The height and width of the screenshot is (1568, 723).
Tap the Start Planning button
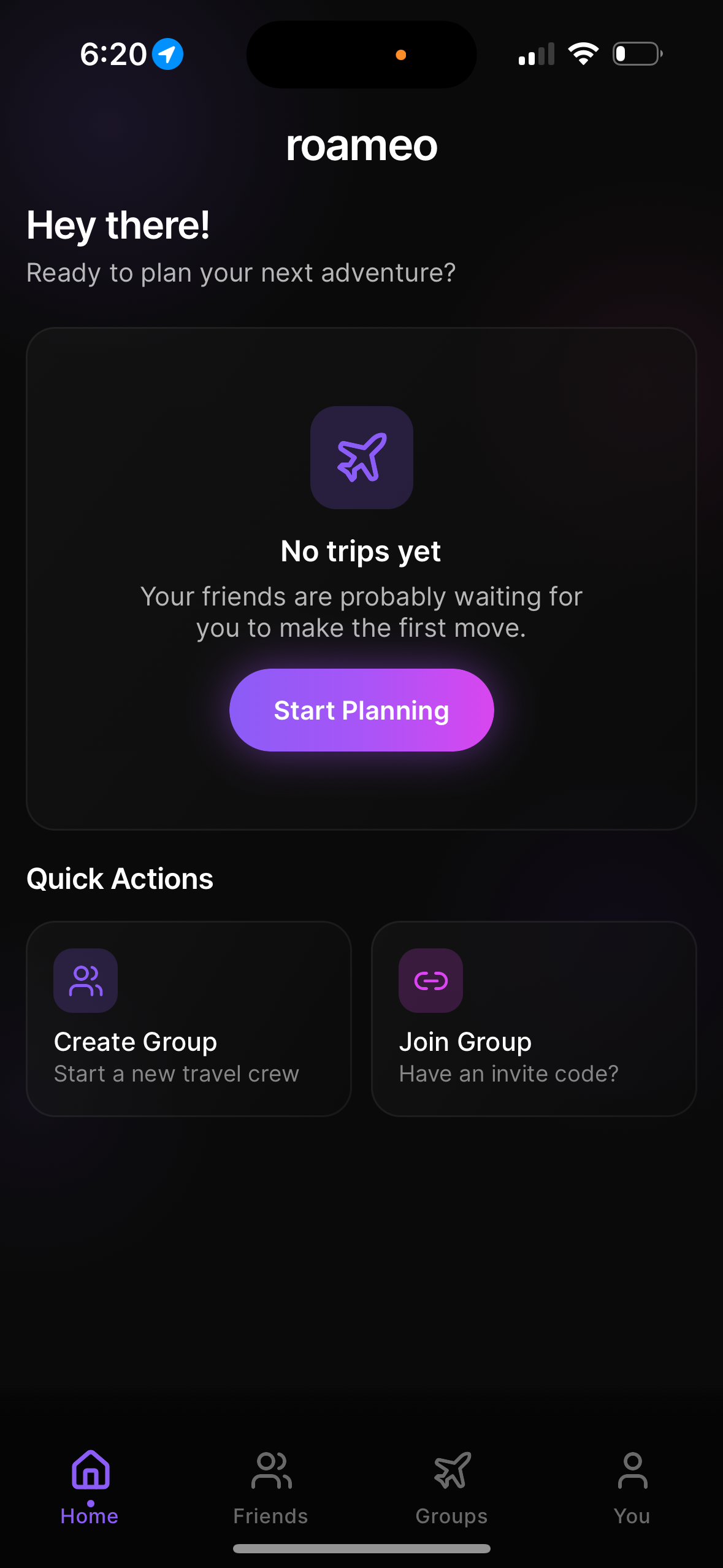pos(361,710)
